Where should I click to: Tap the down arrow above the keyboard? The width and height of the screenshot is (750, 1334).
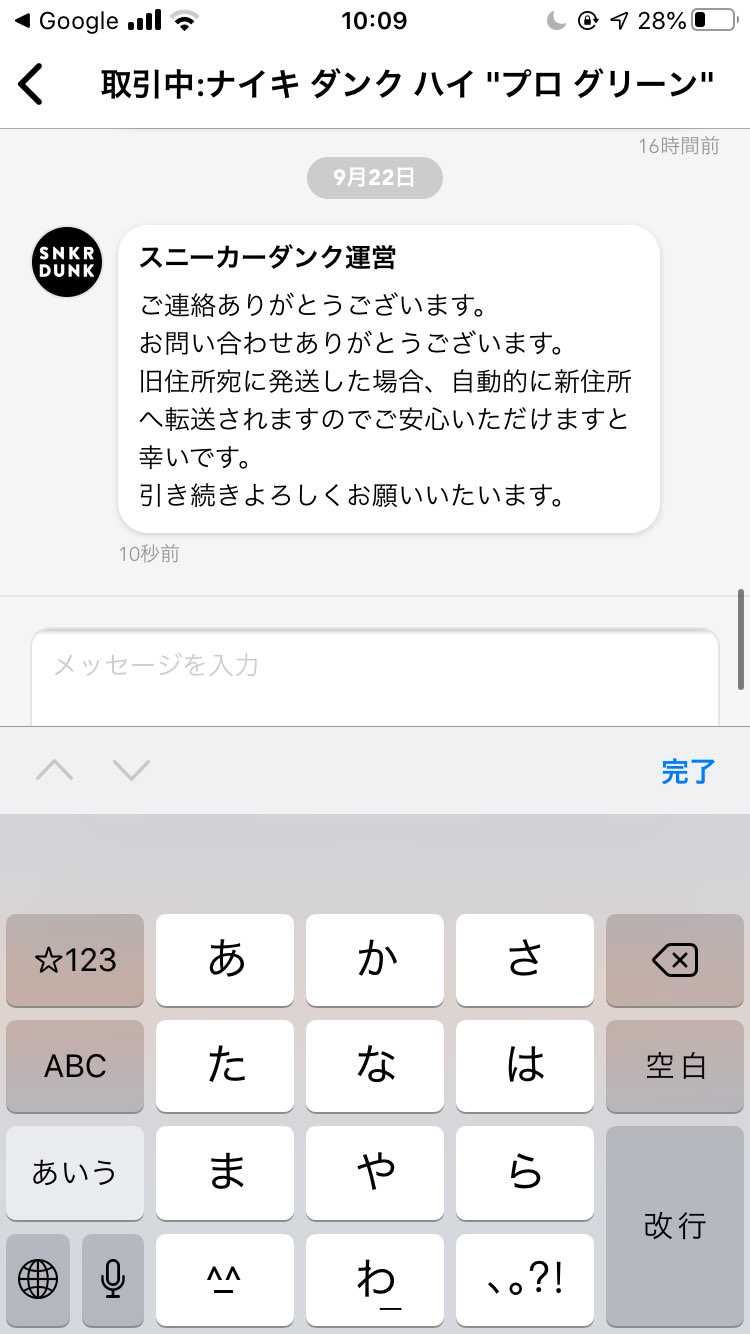(130, 770)
